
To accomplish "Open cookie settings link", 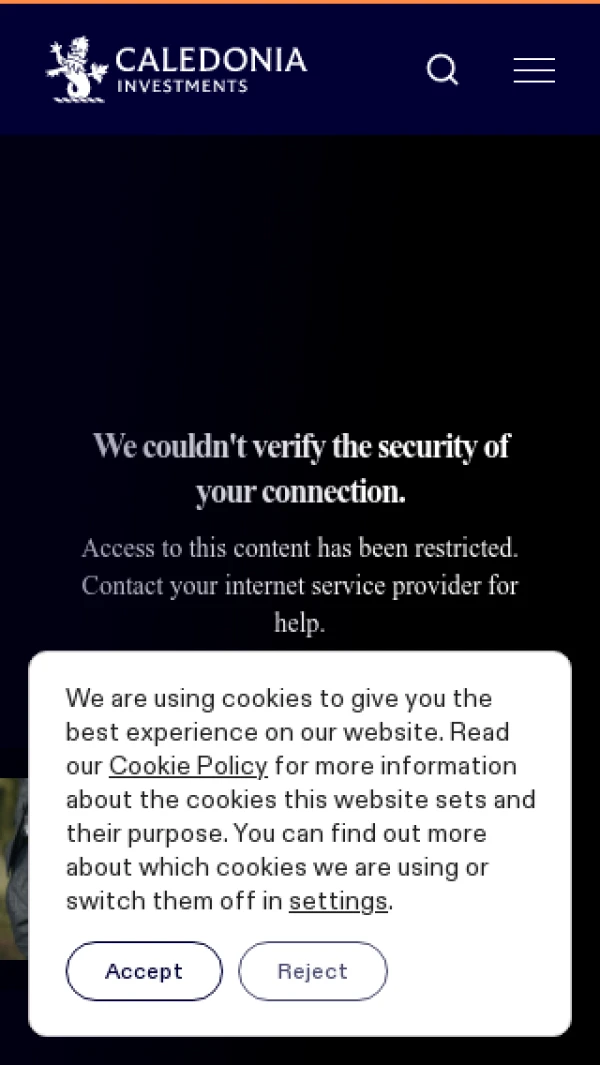I will click(338, 901).
